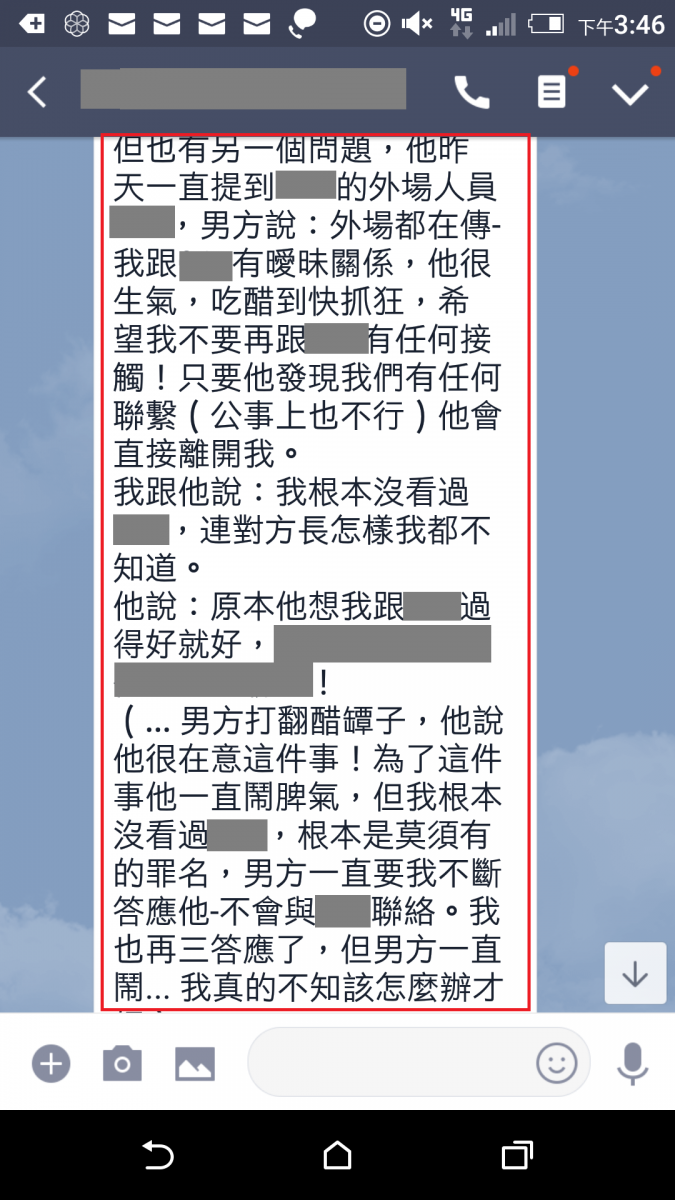675x1200 pixels.
Task: Go back to the chat list
Action: 37,92
